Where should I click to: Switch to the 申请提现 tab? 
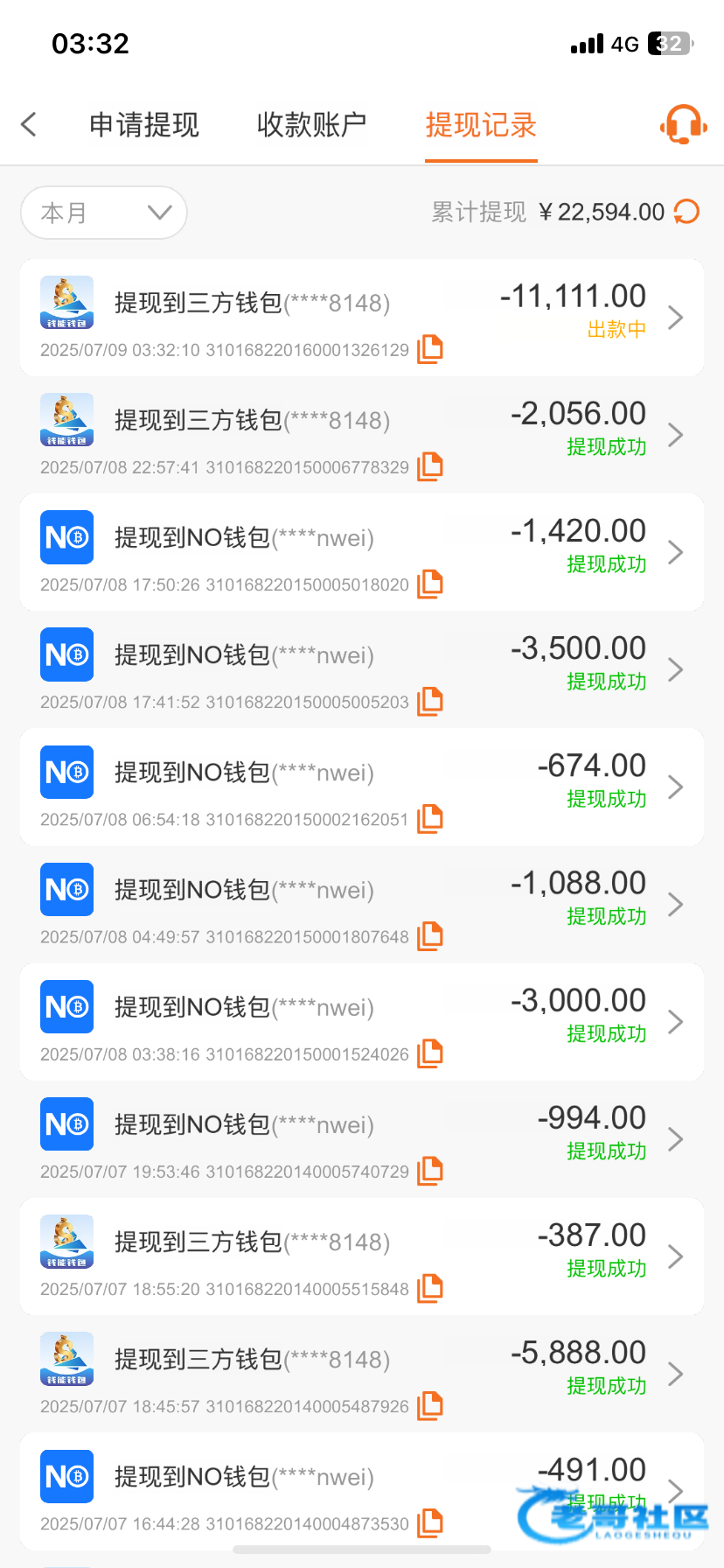coord(144,125)
